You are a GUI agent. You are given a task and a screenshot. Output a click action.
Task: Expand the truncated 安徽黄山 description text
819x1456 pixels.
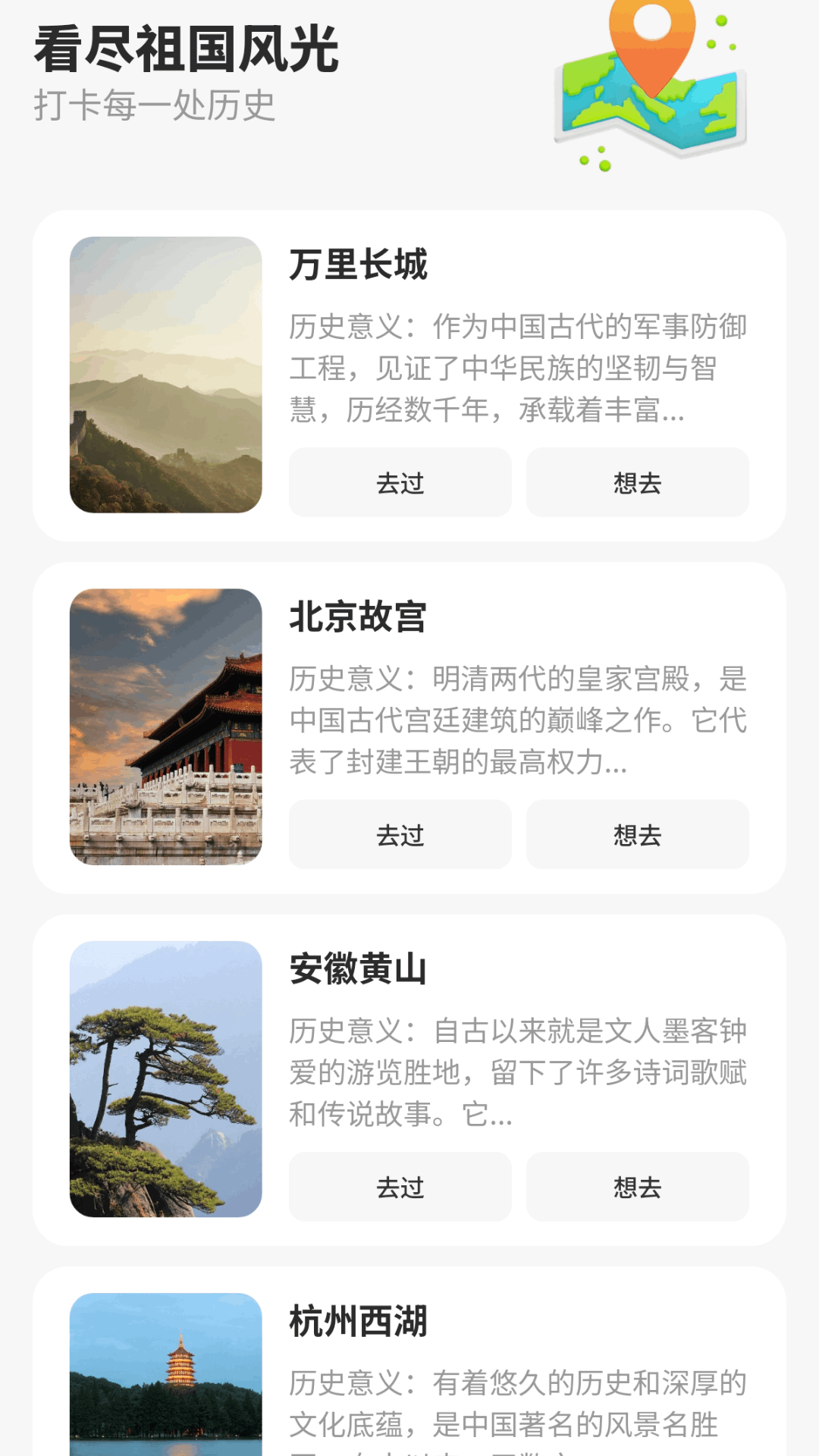point(519,1075)
